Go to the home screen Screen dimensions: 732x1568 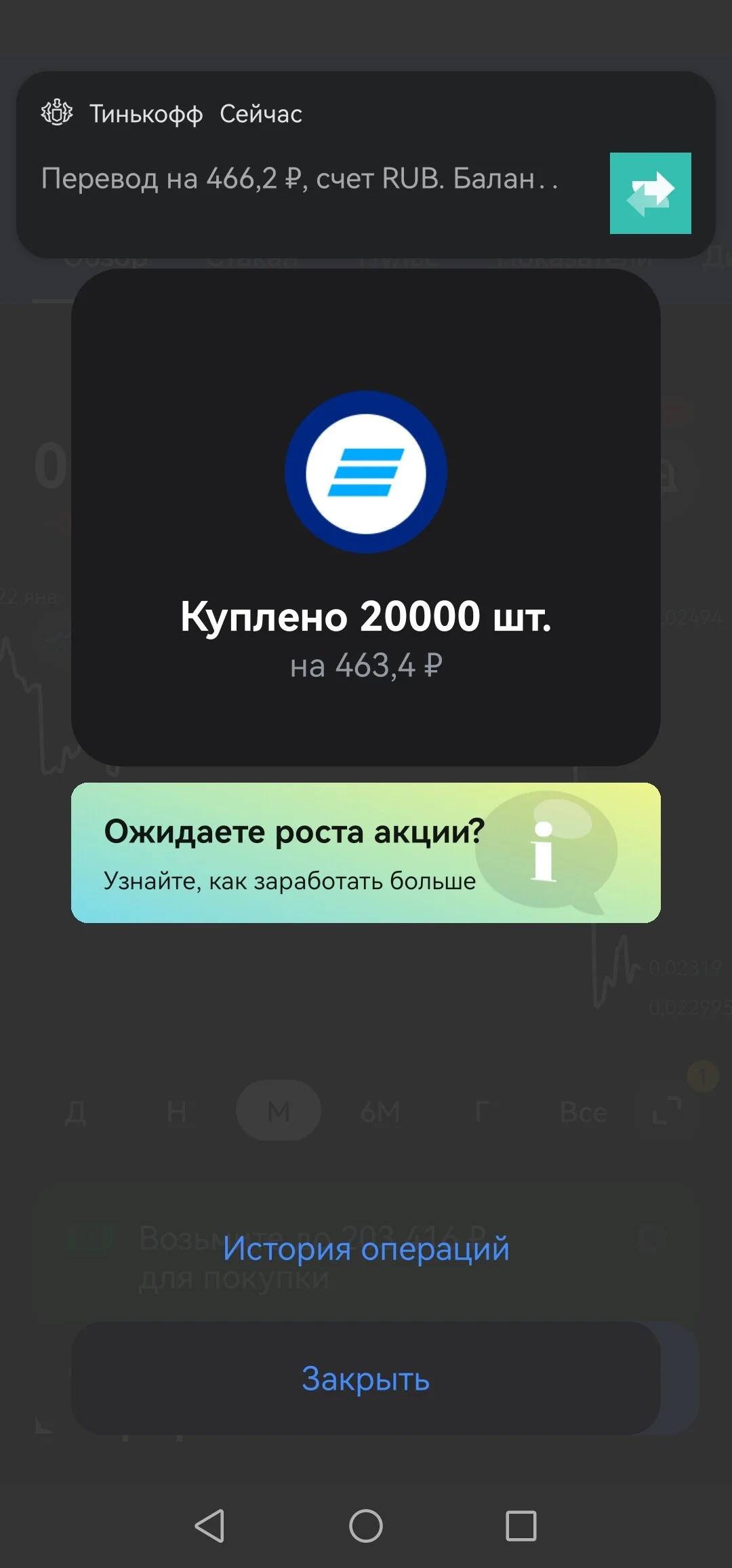pyautogui.click(x=366, y=1526)
